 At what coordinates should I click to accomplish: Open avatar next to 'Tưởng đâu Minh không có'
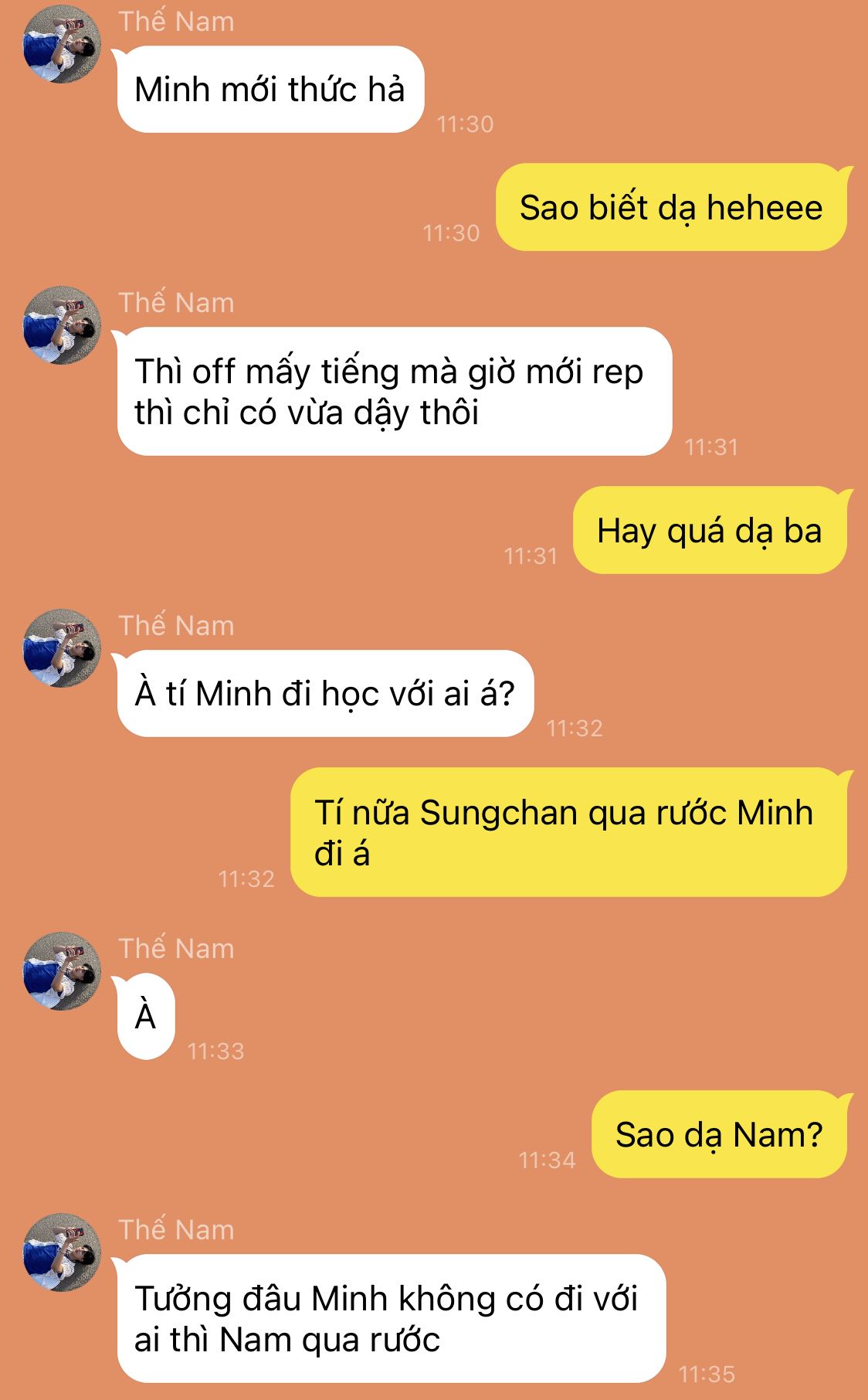tap(62, 1252)
